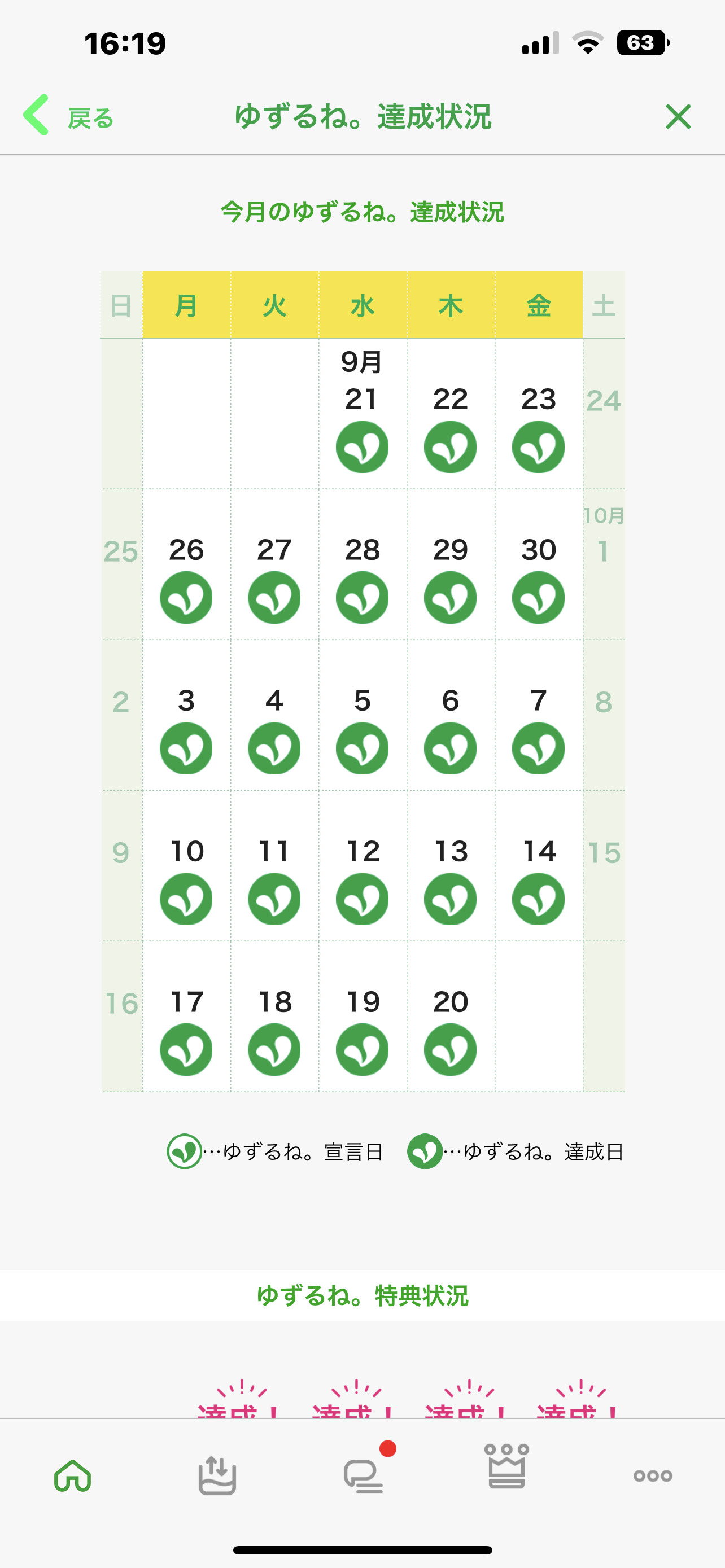The height and width of the screenshot is (1568, 725).
Task: Switch to the meter upload tab
Action: pos(217,1475)
